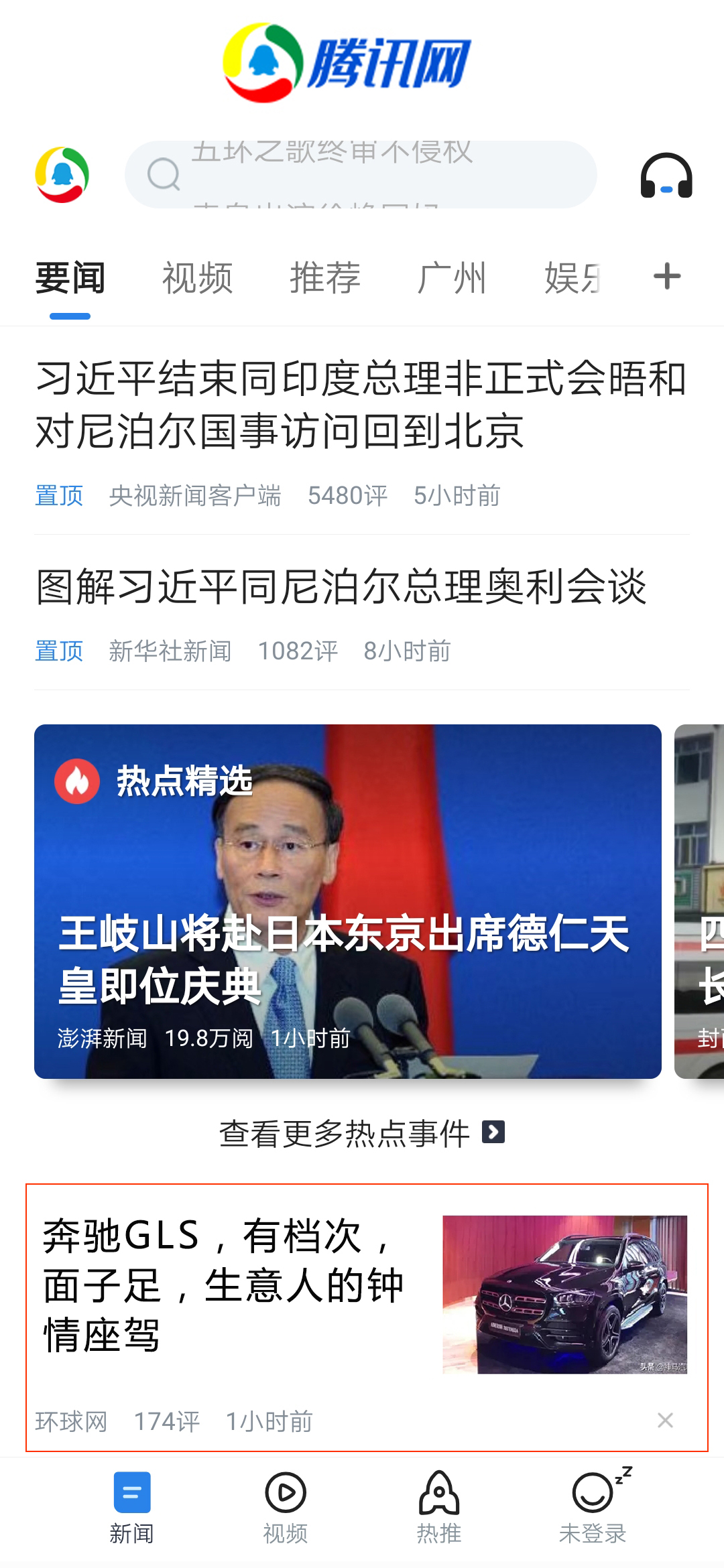This screenshot has width=724, height=1568.
Task: Open the 图解习近平同尼泊尔总理奥利会谈 article
Action: pyautogui.click(x=342, y=587)
